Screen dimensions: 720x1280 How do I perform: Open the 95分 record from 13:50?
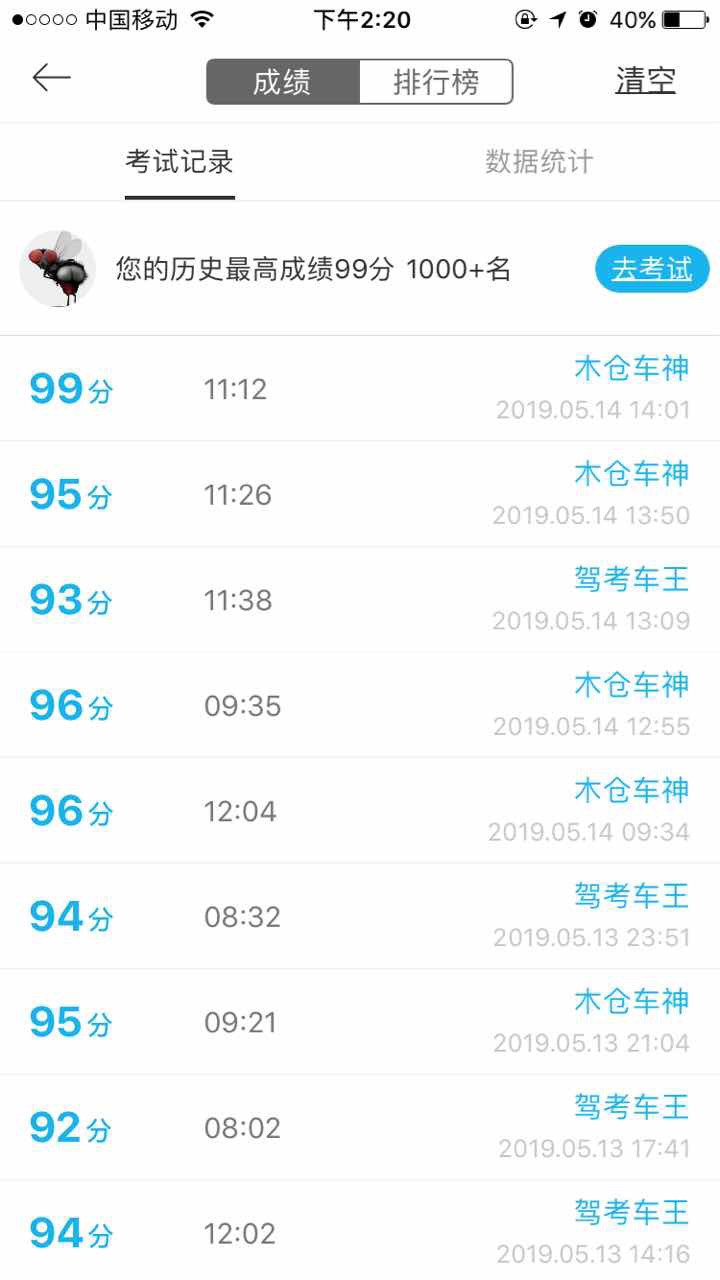click(x=360, y=494)
